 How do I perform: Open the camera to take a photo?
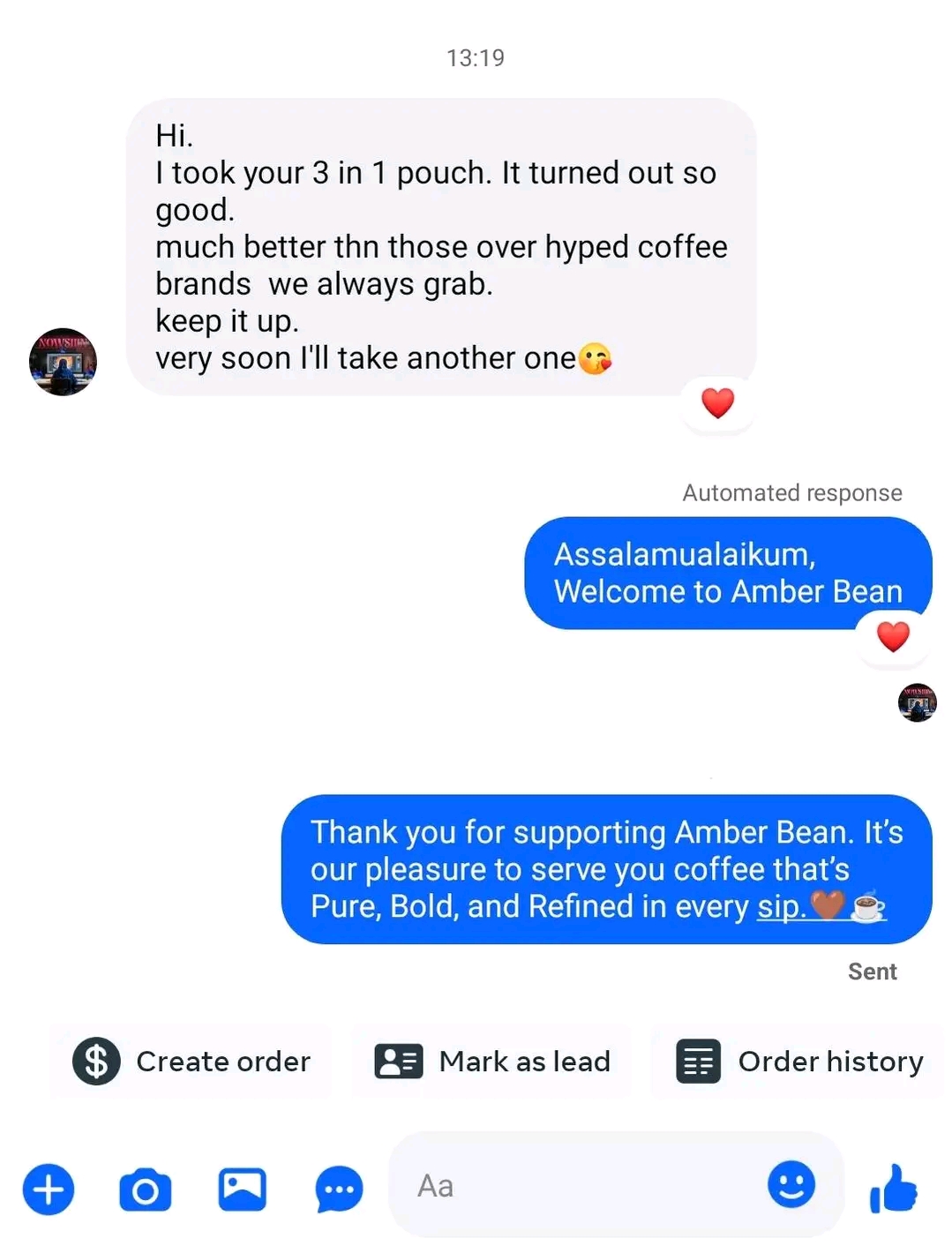(145, 1189)
